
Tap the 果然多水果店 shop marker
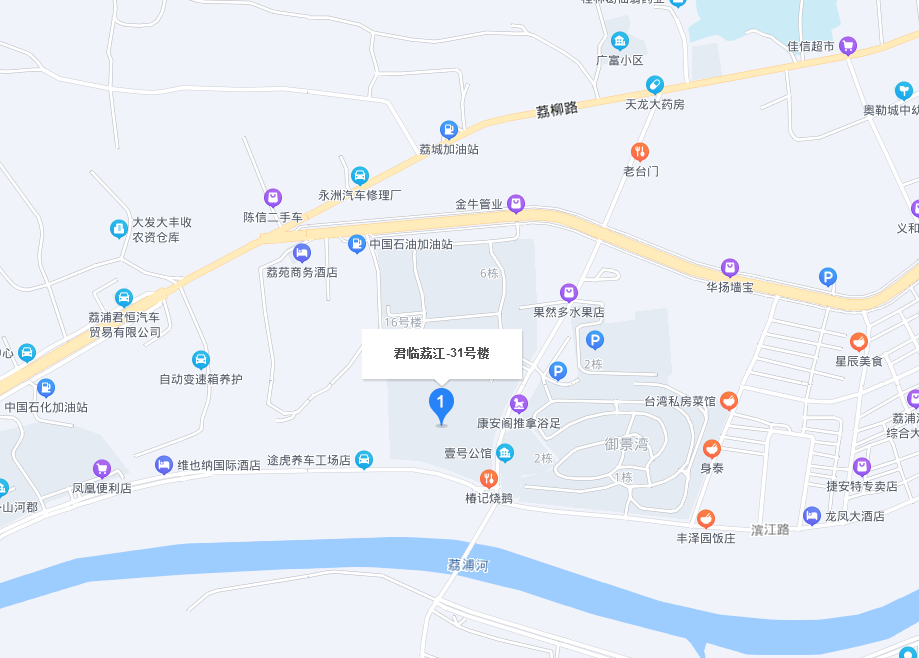pos(569,292)
